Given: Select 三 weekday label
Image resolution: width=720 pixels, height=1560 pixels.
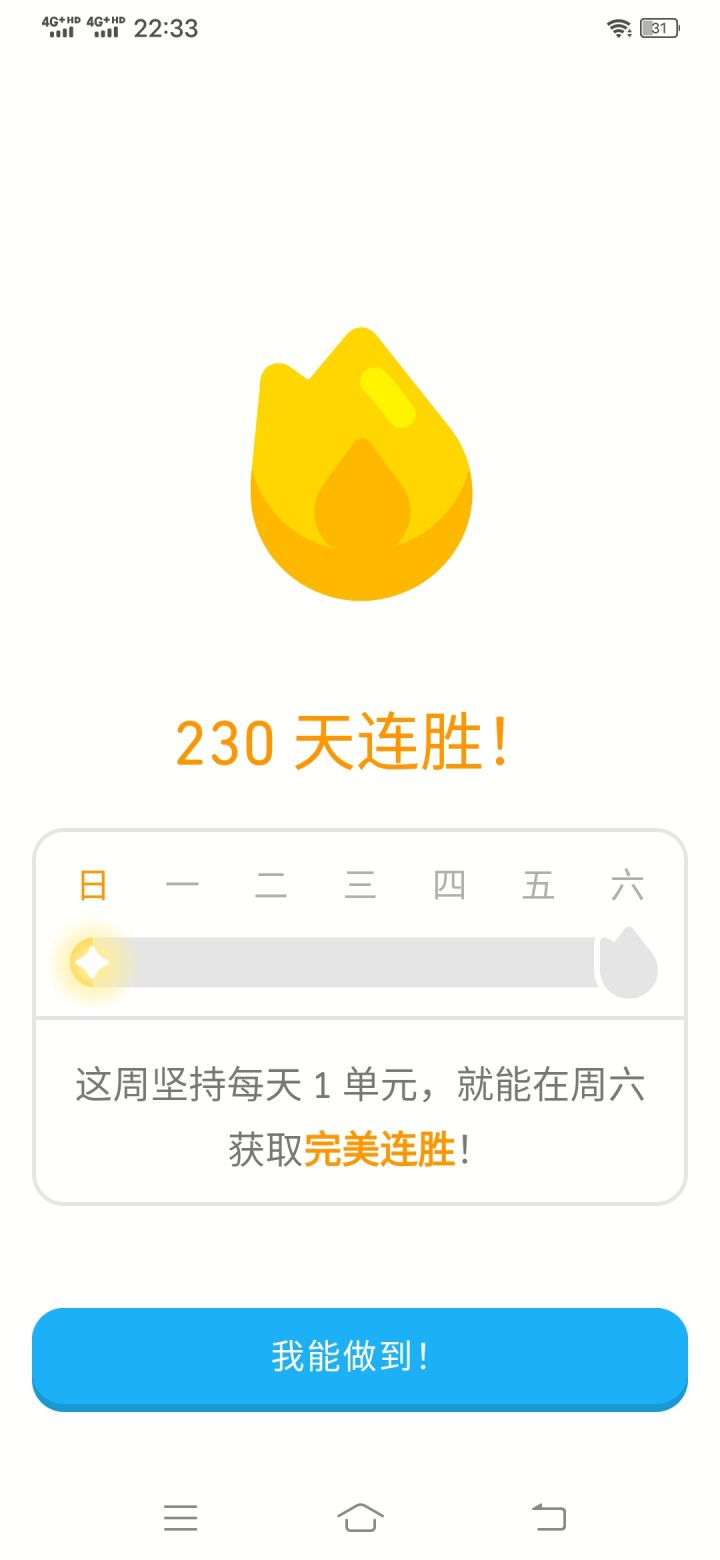Looking at the screenshot, I should [360, 884].
